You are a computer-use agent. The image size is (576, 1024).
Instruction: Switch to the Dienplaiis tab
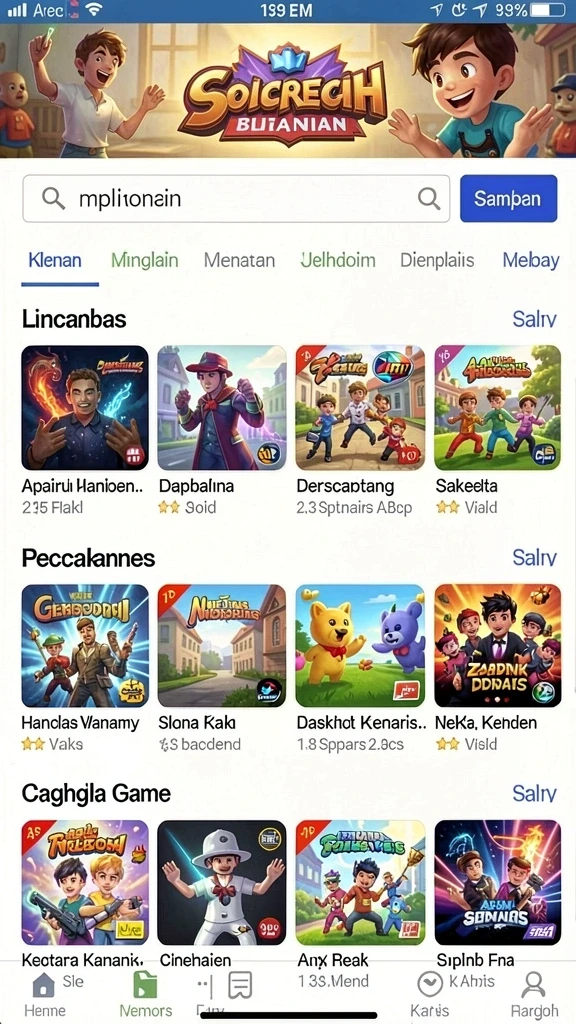click(437, 261)
